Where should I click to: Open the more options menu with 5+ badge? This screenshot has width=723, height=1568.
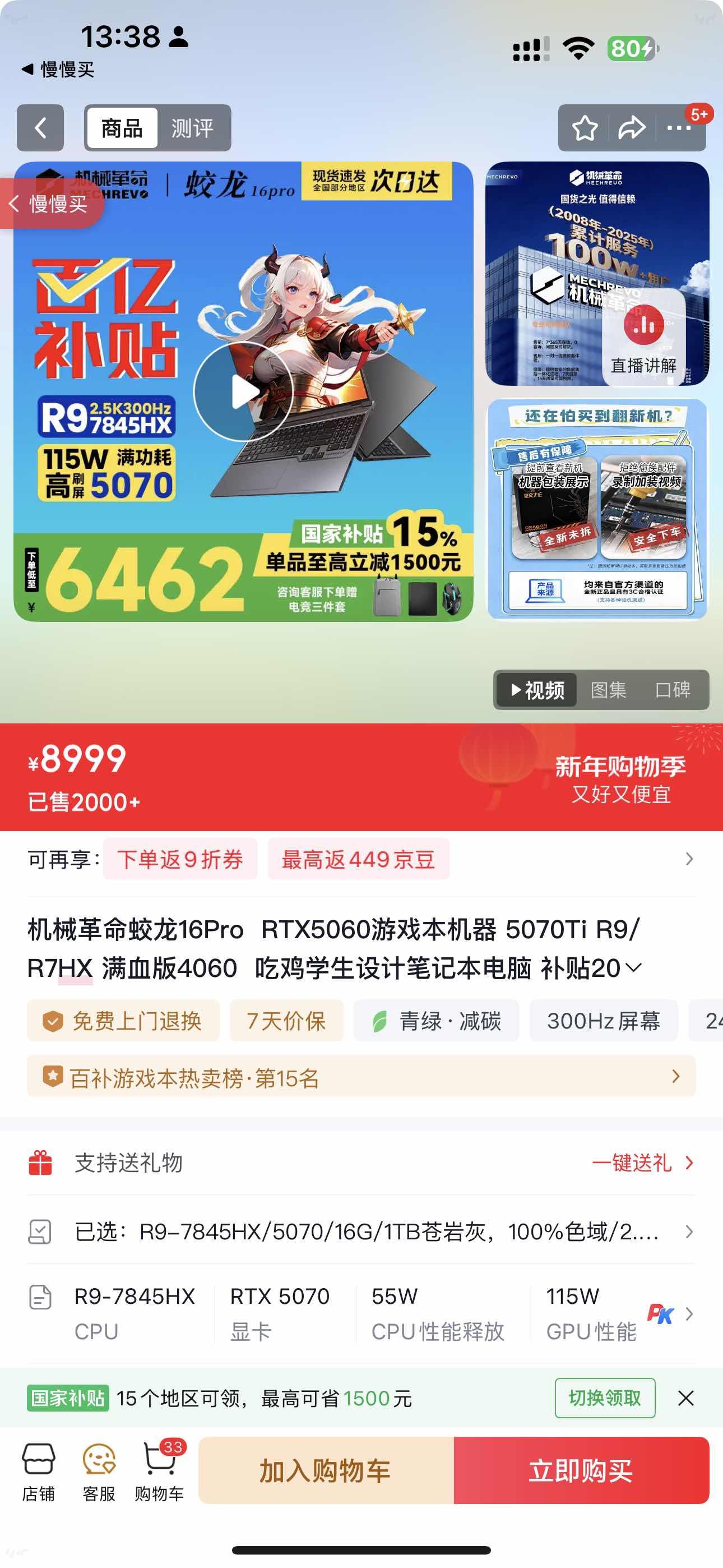coord(678,128)
